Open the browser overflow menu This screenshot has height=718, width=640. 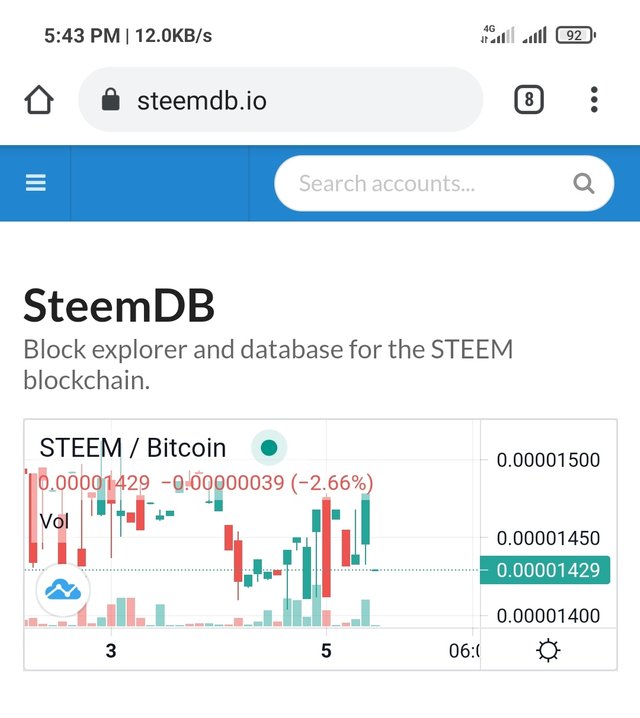coord(594,100)
